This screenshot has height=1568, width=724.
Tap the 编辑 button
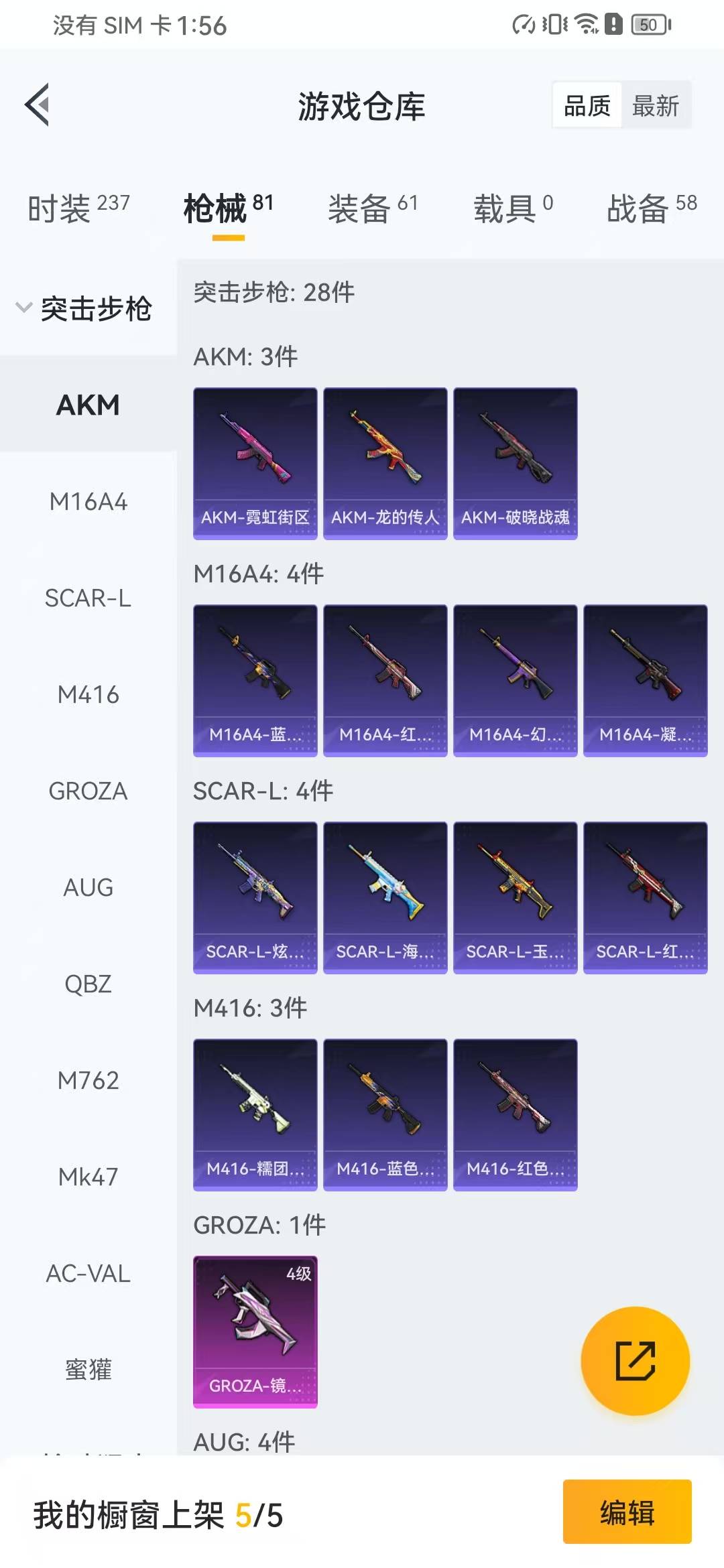(627, 1512)
